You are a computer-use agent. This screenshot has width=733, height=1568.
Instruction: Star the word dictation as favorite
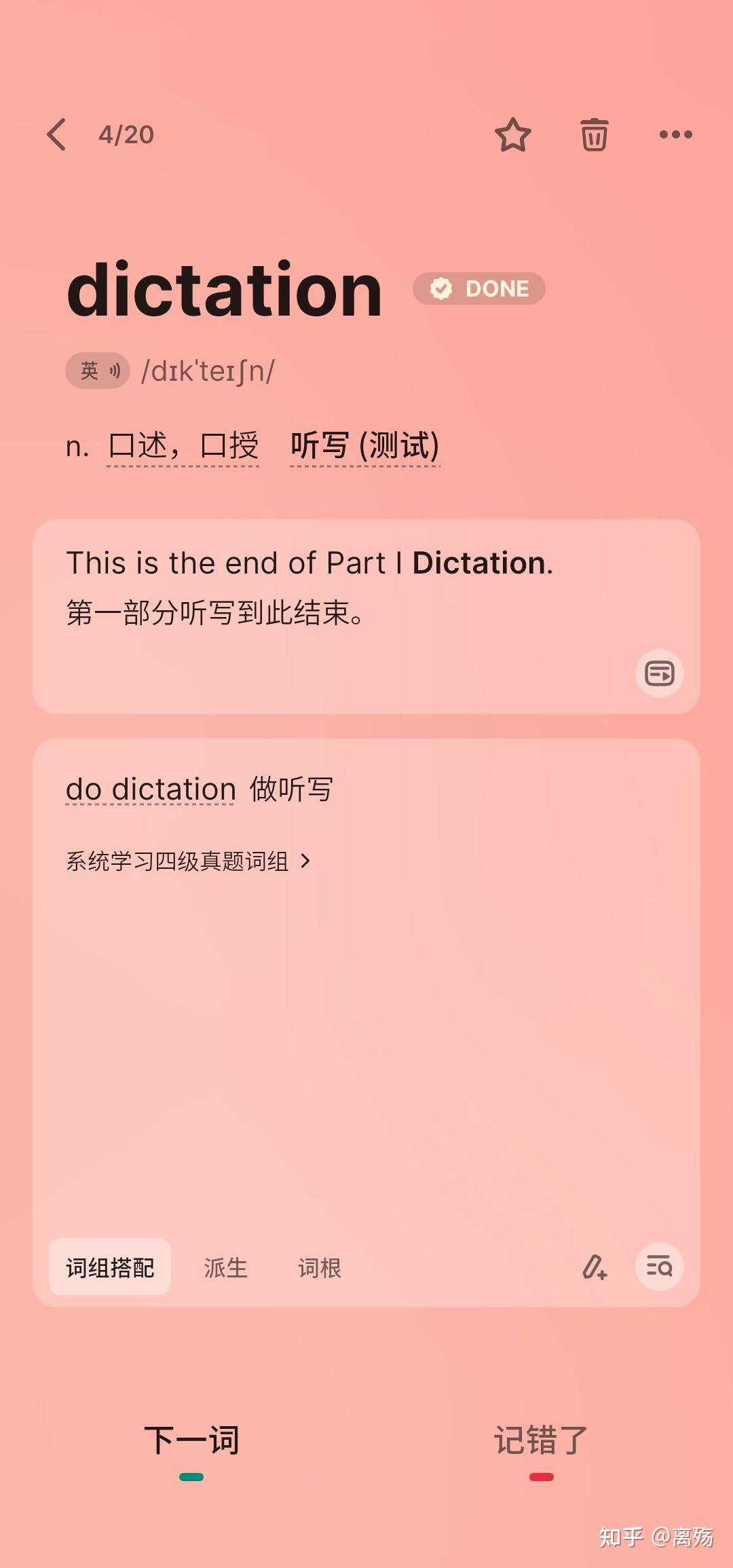pyautogui.click(x=513, y=134)
